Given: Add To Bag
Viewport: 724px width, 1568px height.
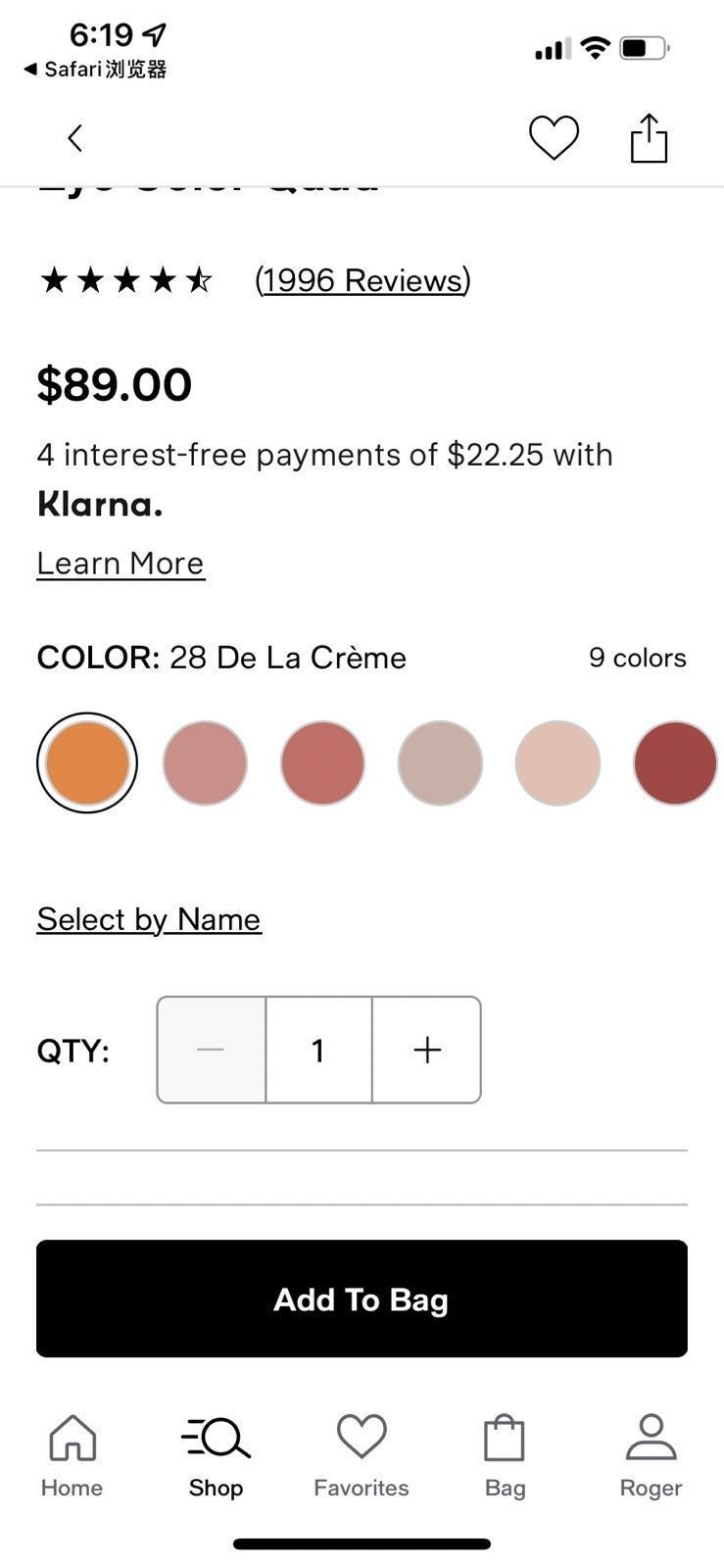Looking at the screenshot, I should 362,1298.
